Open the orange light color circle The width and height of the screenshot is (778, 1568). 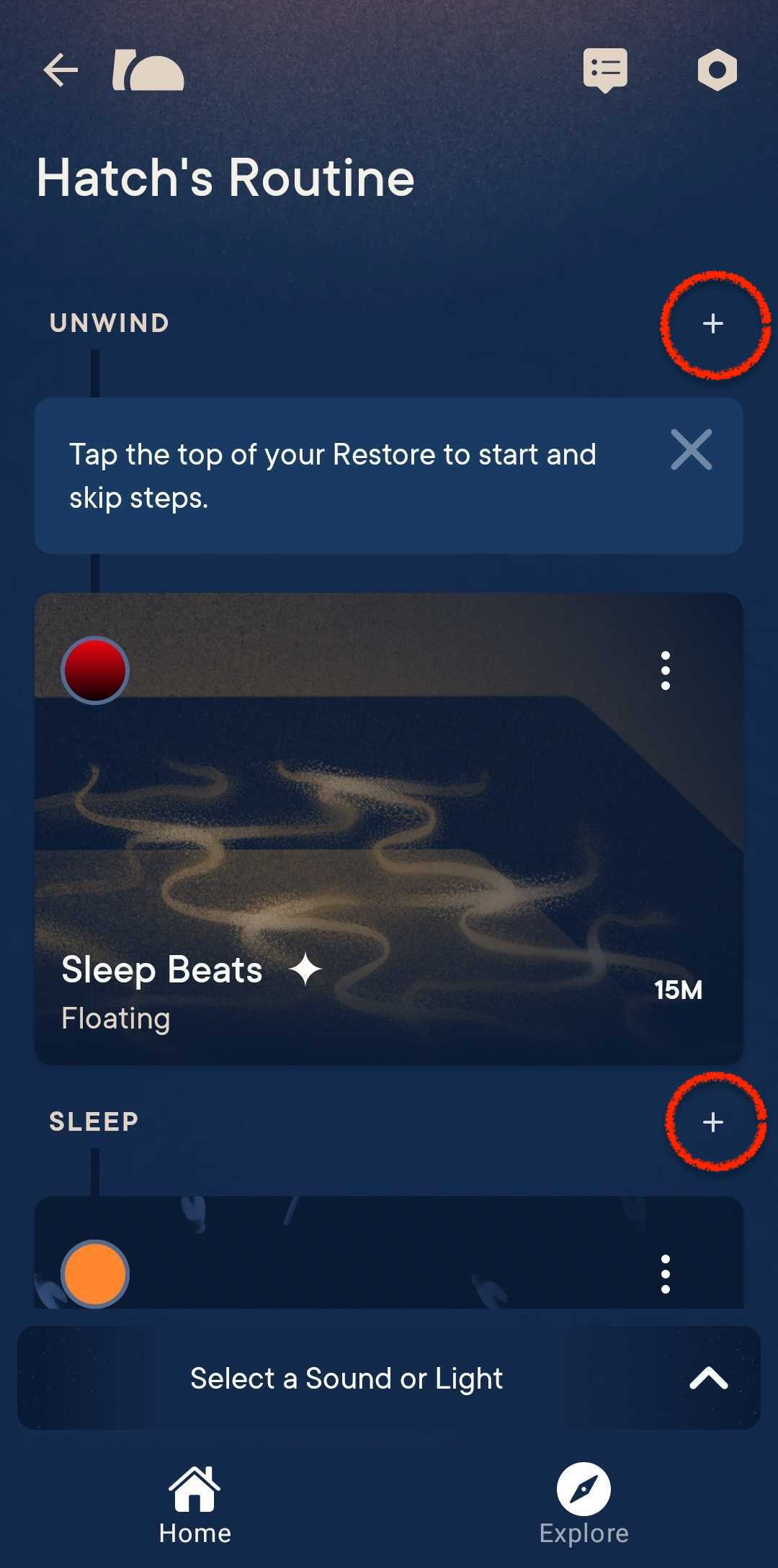pos(95,1273)
